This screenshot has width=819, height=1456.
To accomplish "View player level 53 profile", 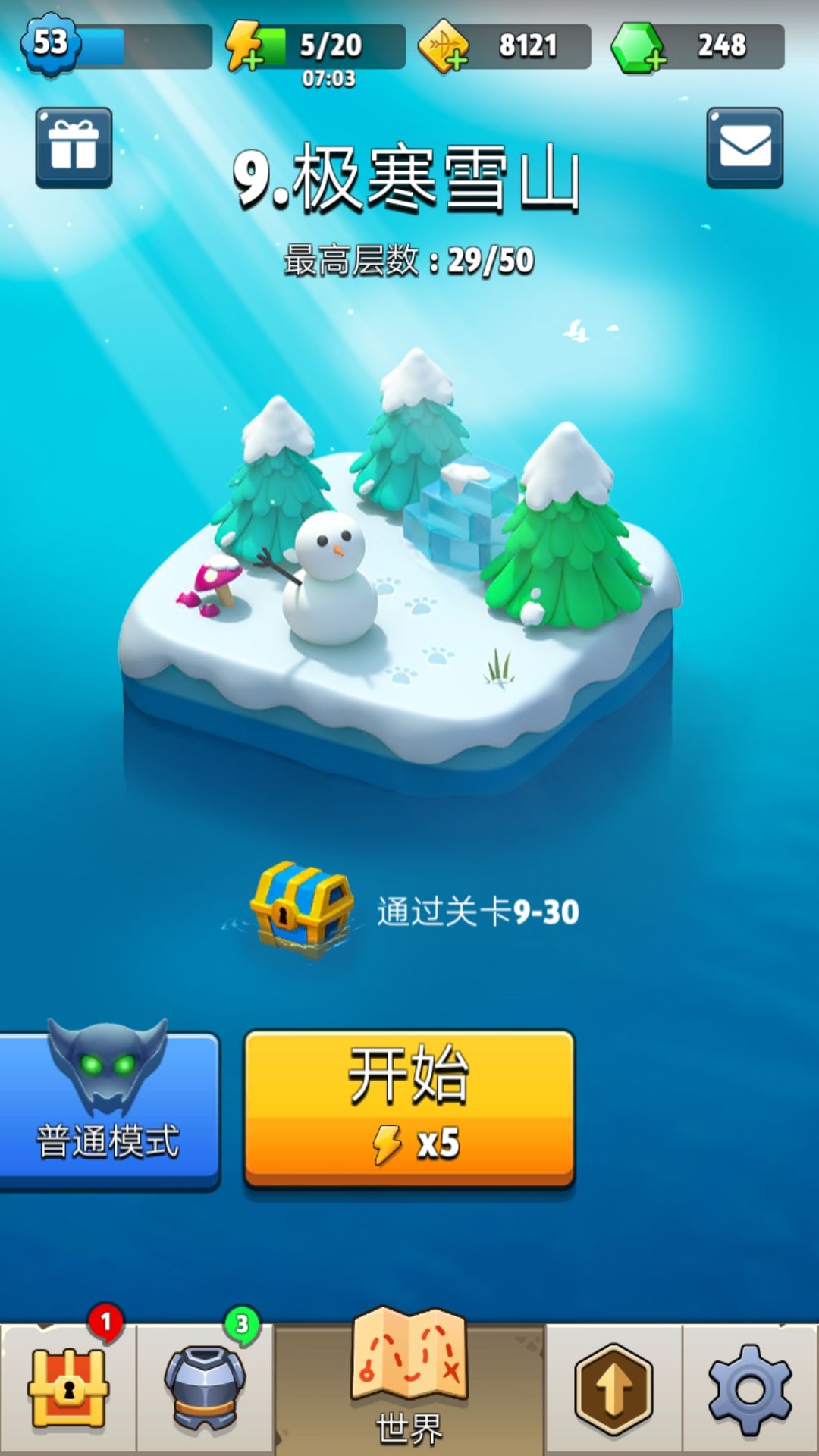I will (x=50, y=44).
